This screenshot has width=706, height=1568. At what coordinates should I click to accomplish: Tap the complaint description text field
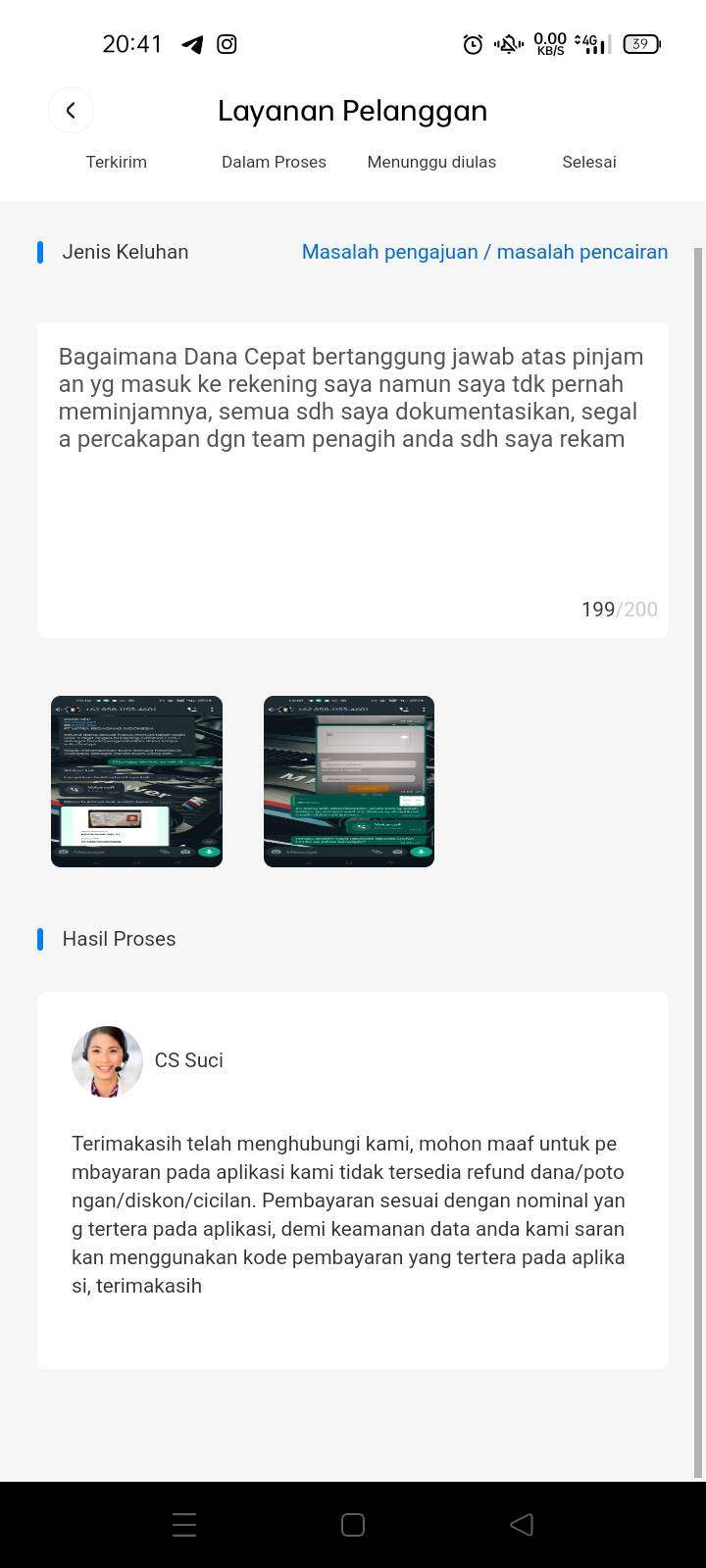[353, 480]
